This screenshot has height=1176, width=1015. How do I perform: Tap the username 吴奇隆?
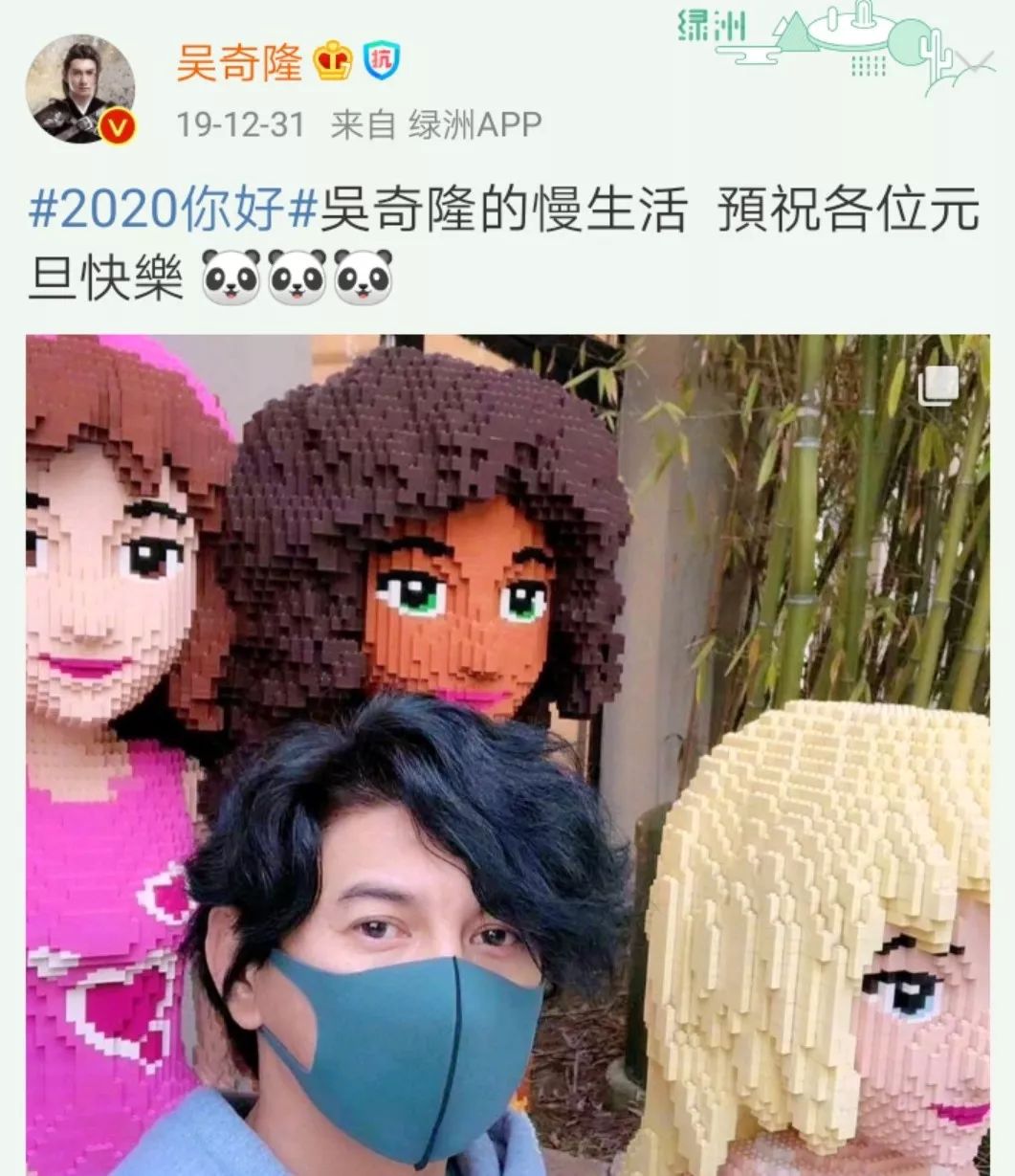point(239,61)
